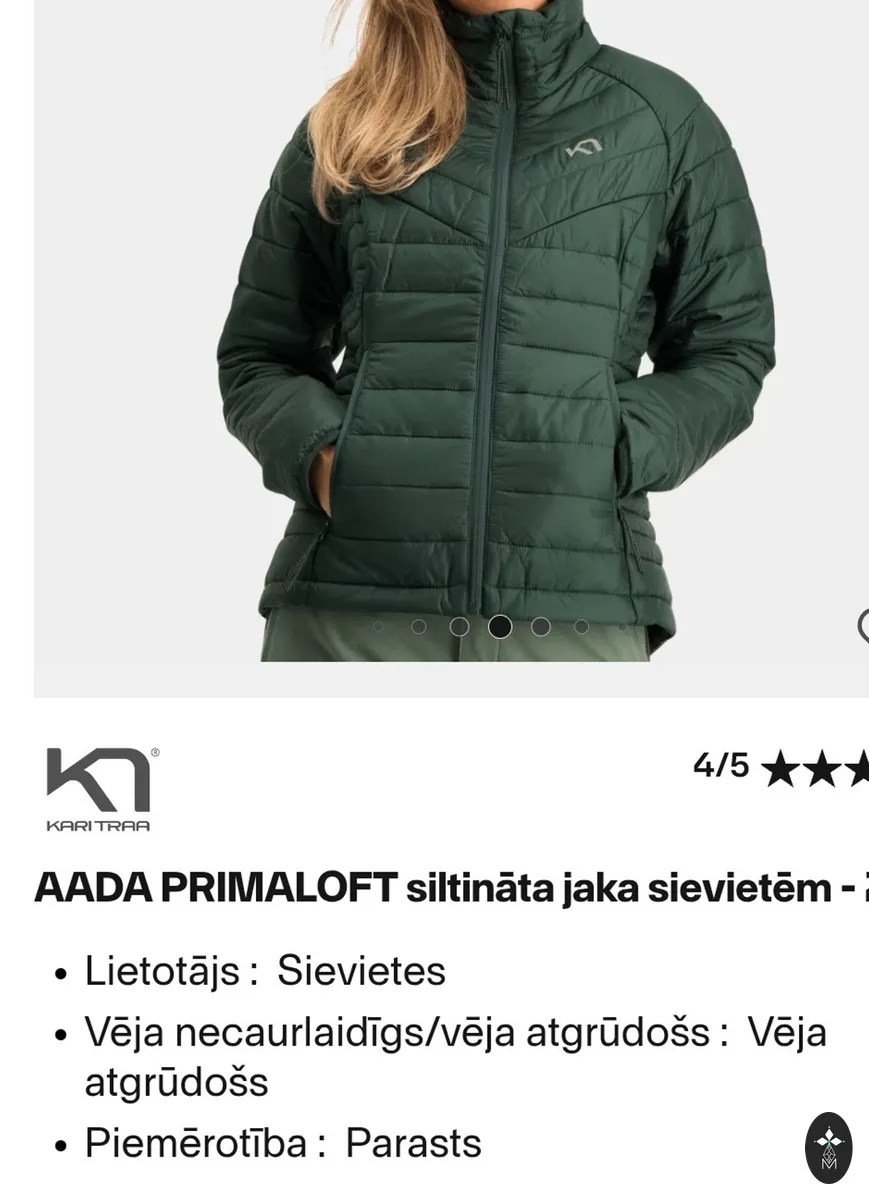Open the Kari Traa brand logo link
Viewport: 869px width, 1200px height.
pos(102,790)
